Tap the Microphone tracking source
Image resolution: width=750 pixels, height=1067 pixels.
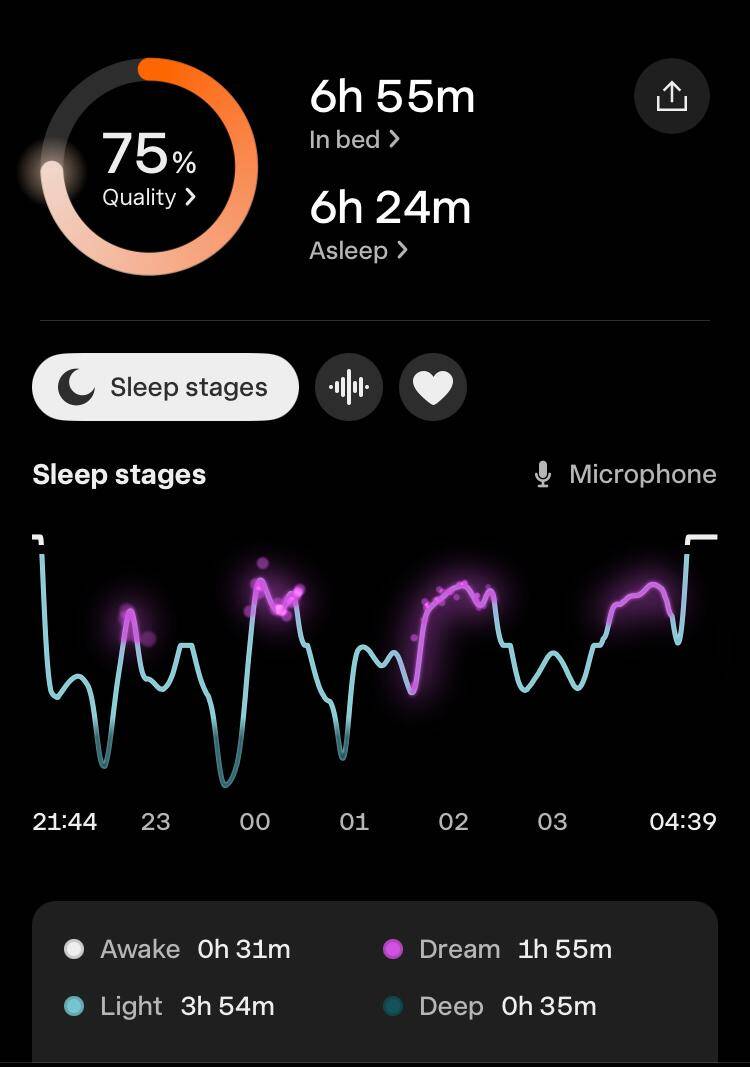(x=625, y=474)
